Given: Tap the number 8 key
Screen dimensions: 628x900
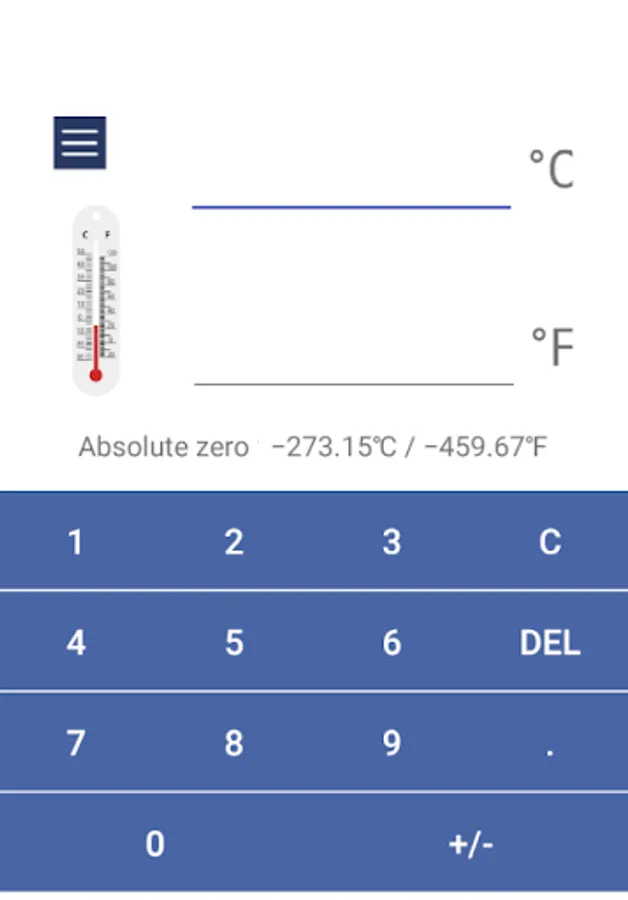Looking at the screenshot, I should click(x=233, y=743).
